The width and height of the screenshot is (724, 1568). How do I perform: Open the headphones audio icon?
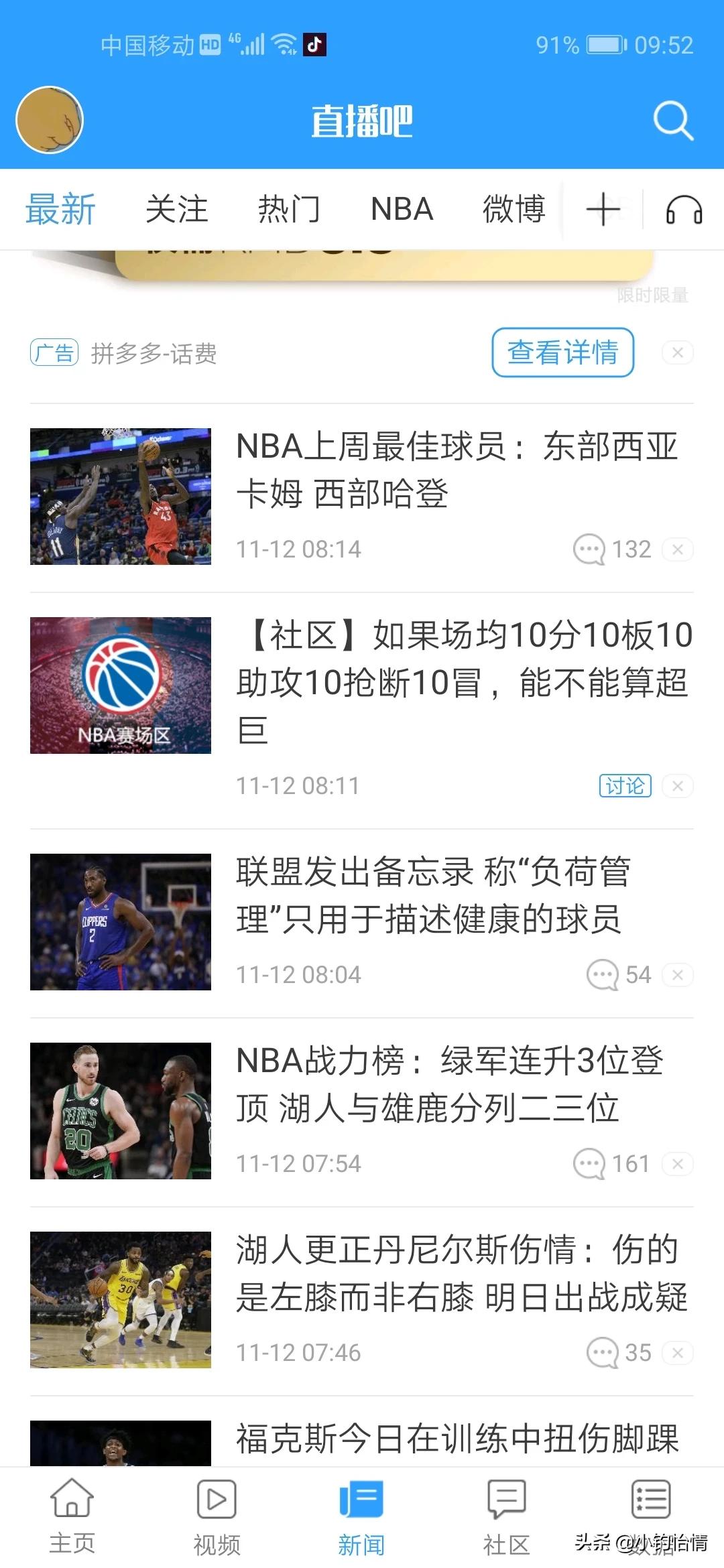pyautogui.click(x=684, y=210)
